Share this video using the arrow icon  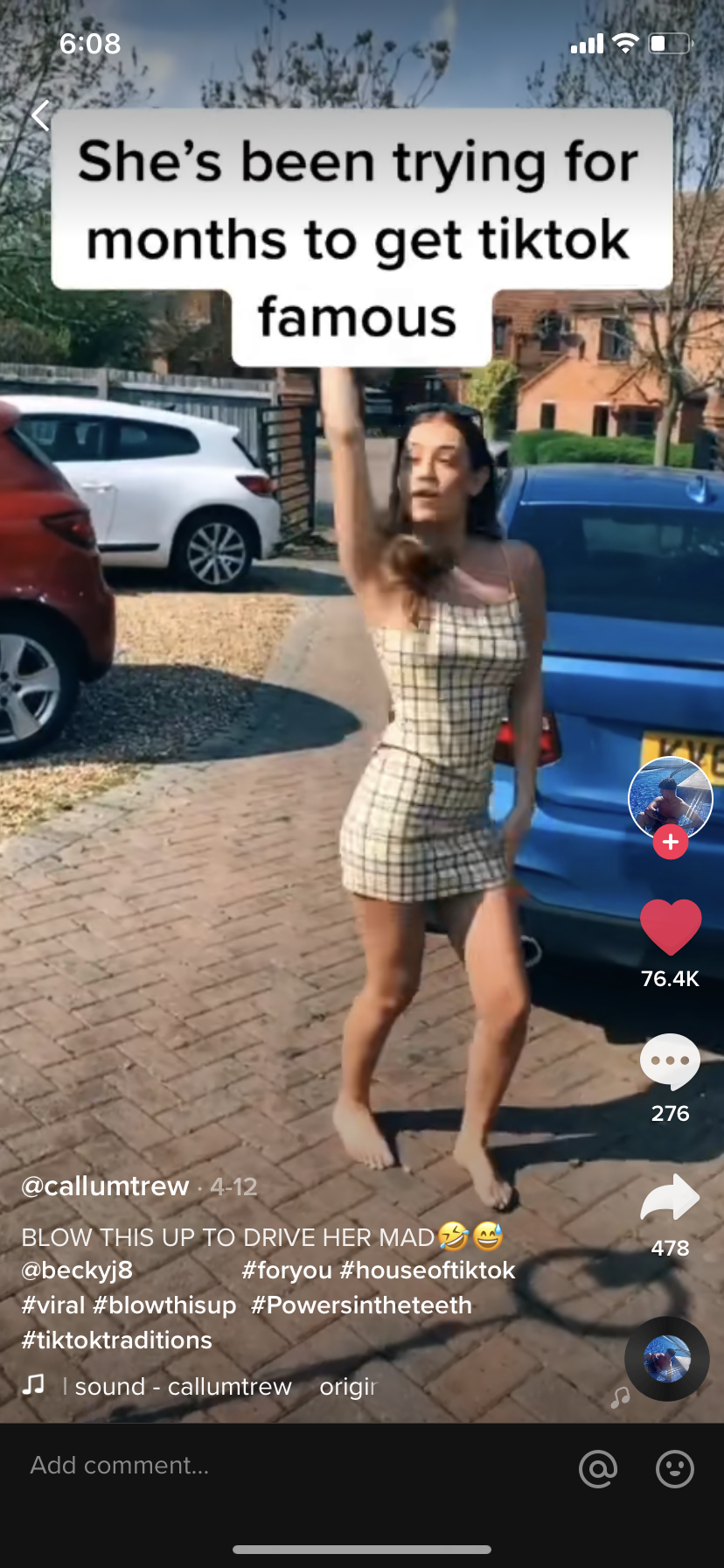pyautogui.click(x=671, y=1198)
